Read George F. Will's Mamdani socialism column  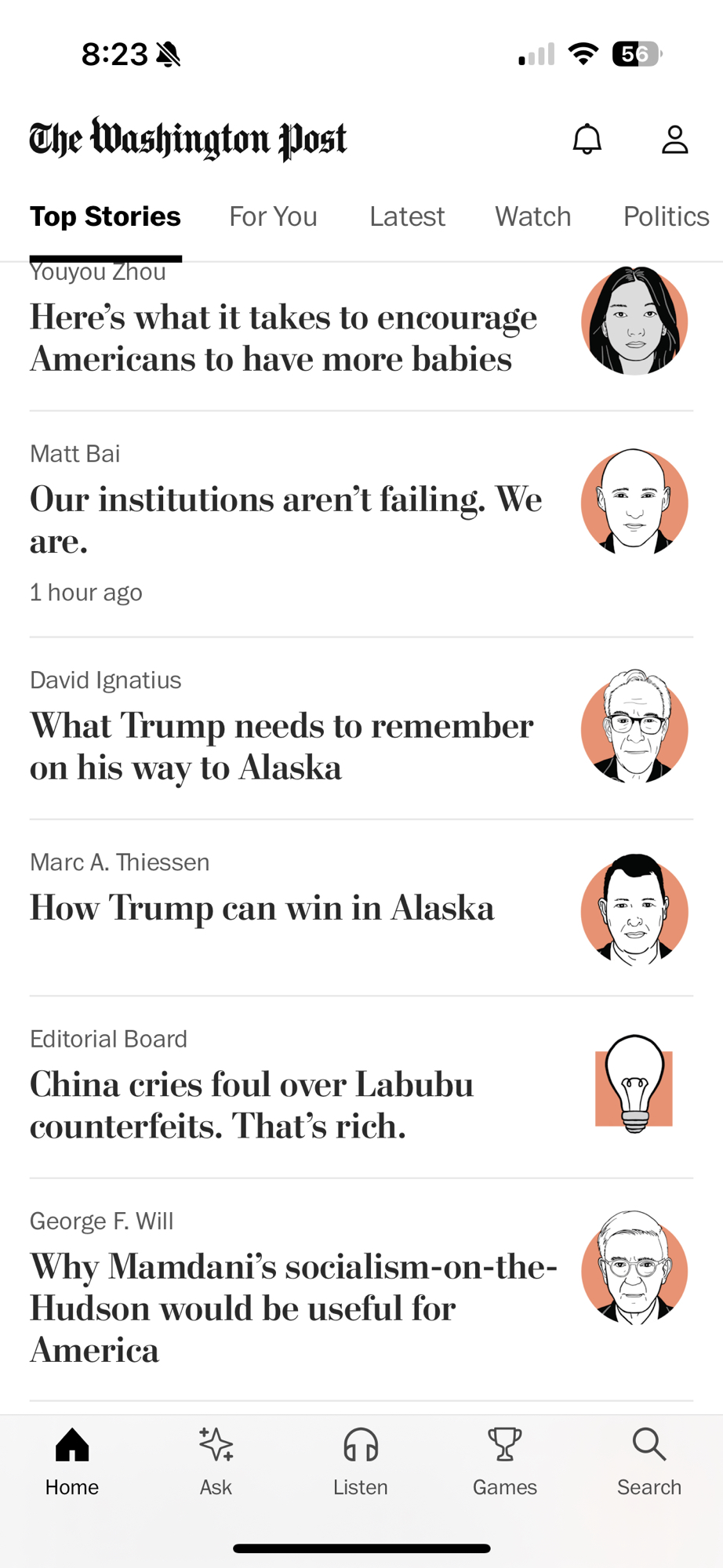click(x=293, y=1308)
